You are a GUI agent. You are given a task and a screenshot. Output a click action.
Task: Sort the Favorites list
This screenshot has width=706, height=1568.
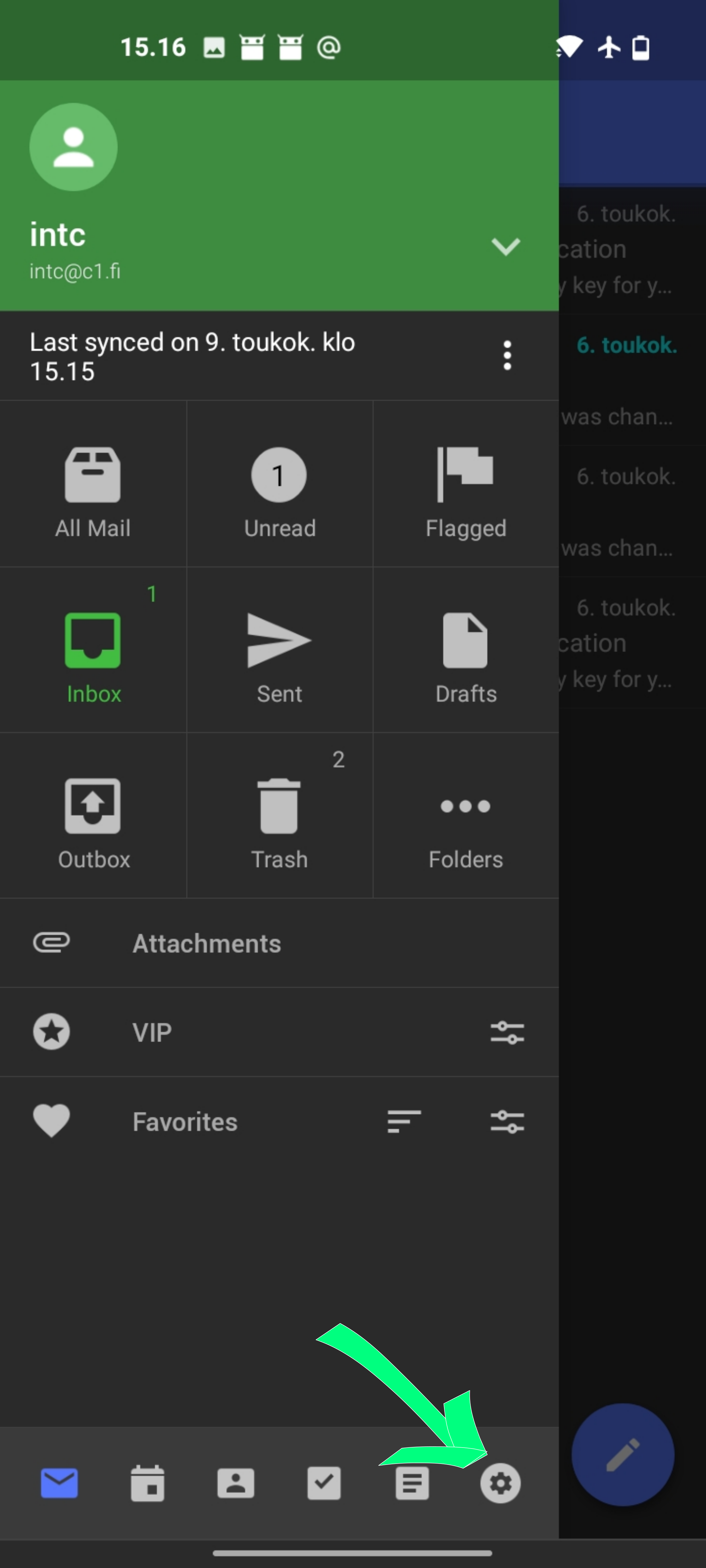point(404,1122)
